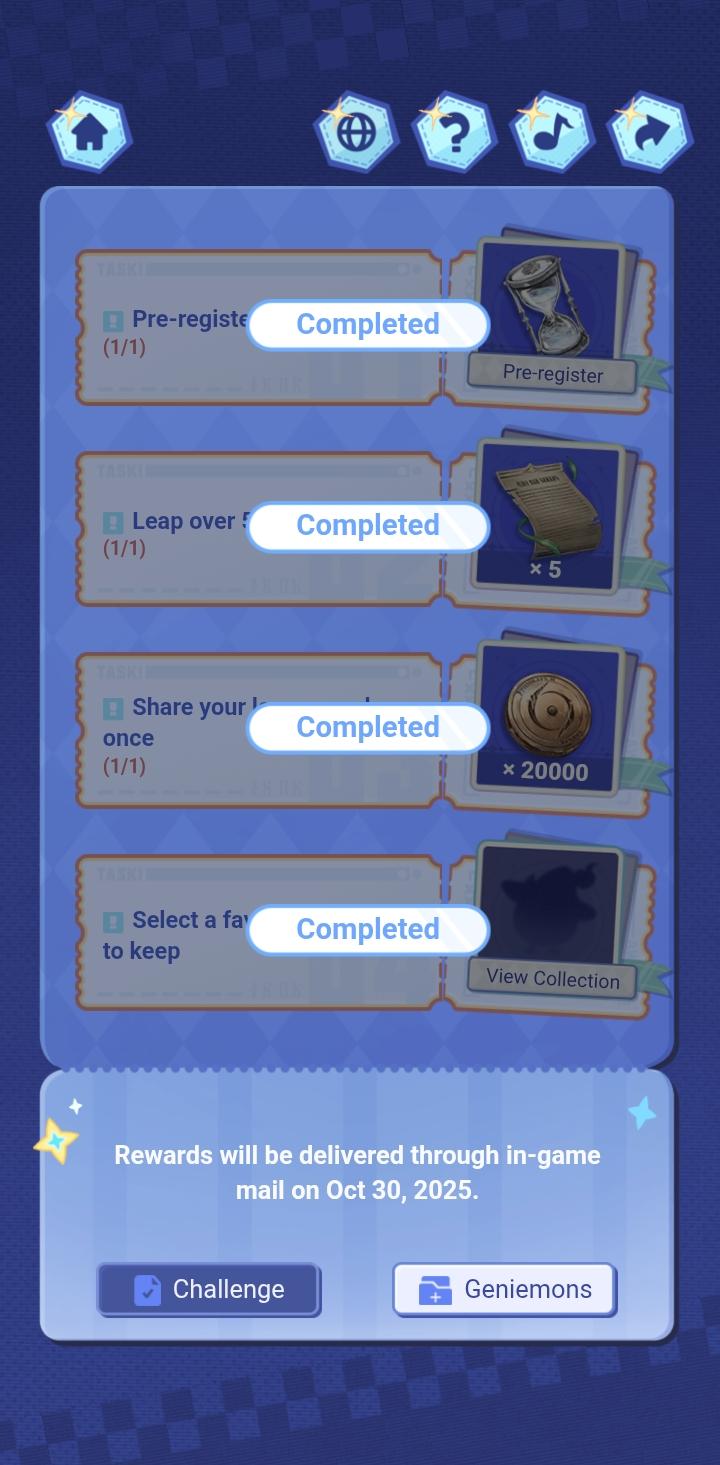720x1465 pixels.
Task: Open the help question mark icon
Action: tap(454, 132)
